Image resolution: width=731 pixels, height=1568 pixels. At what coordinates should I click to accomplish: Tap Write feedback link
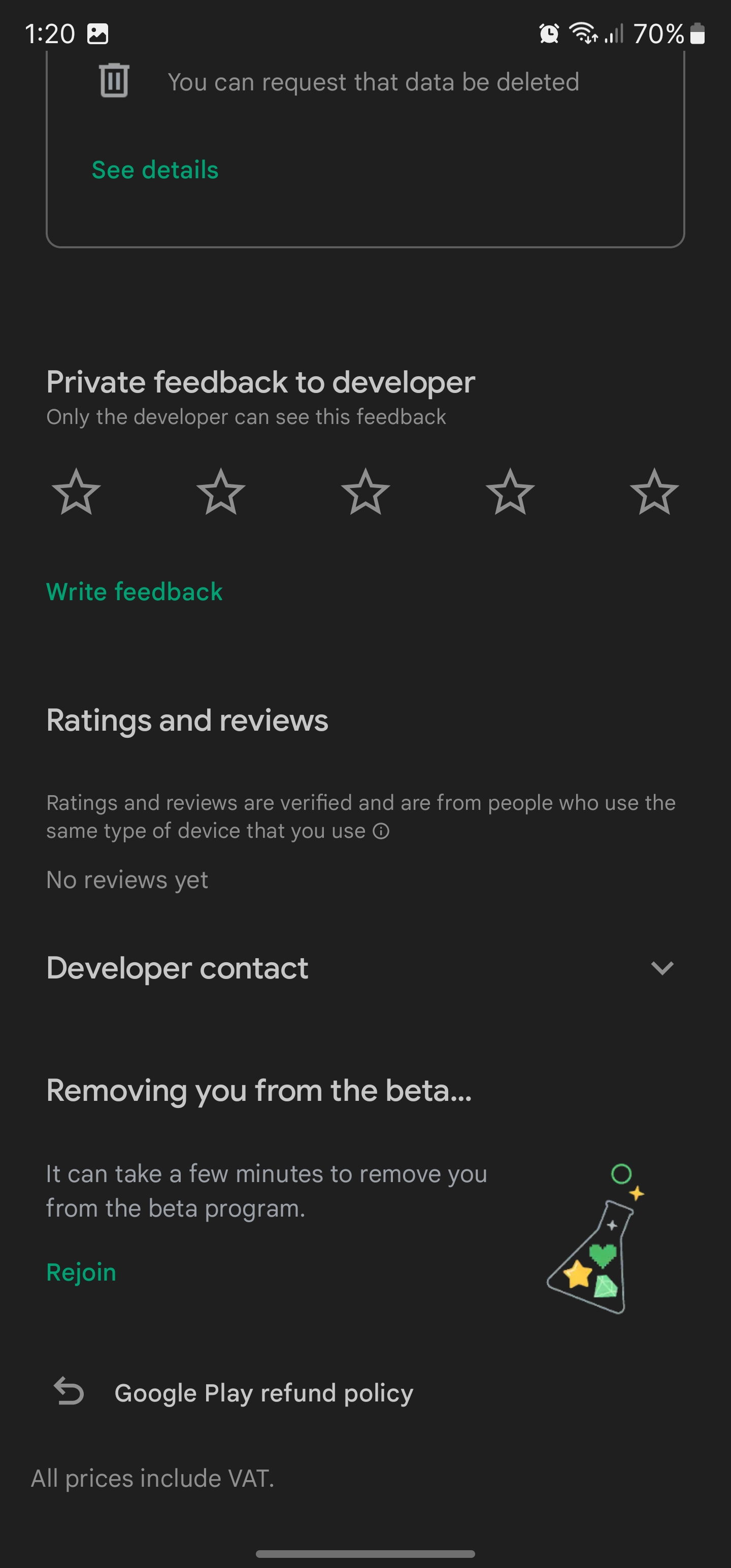tap(135, 592)
